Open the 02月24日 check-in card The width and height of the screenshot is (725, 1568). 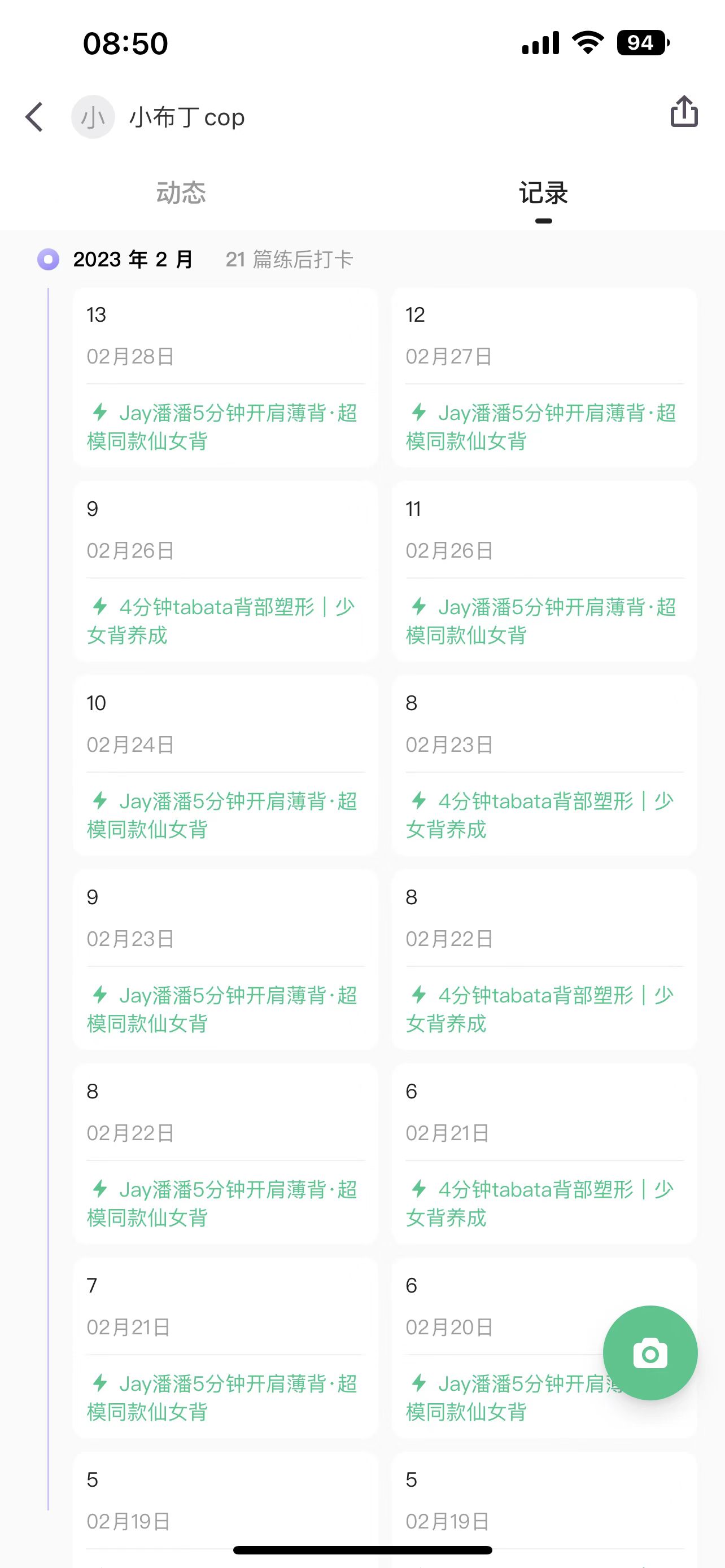pos(225,766)
